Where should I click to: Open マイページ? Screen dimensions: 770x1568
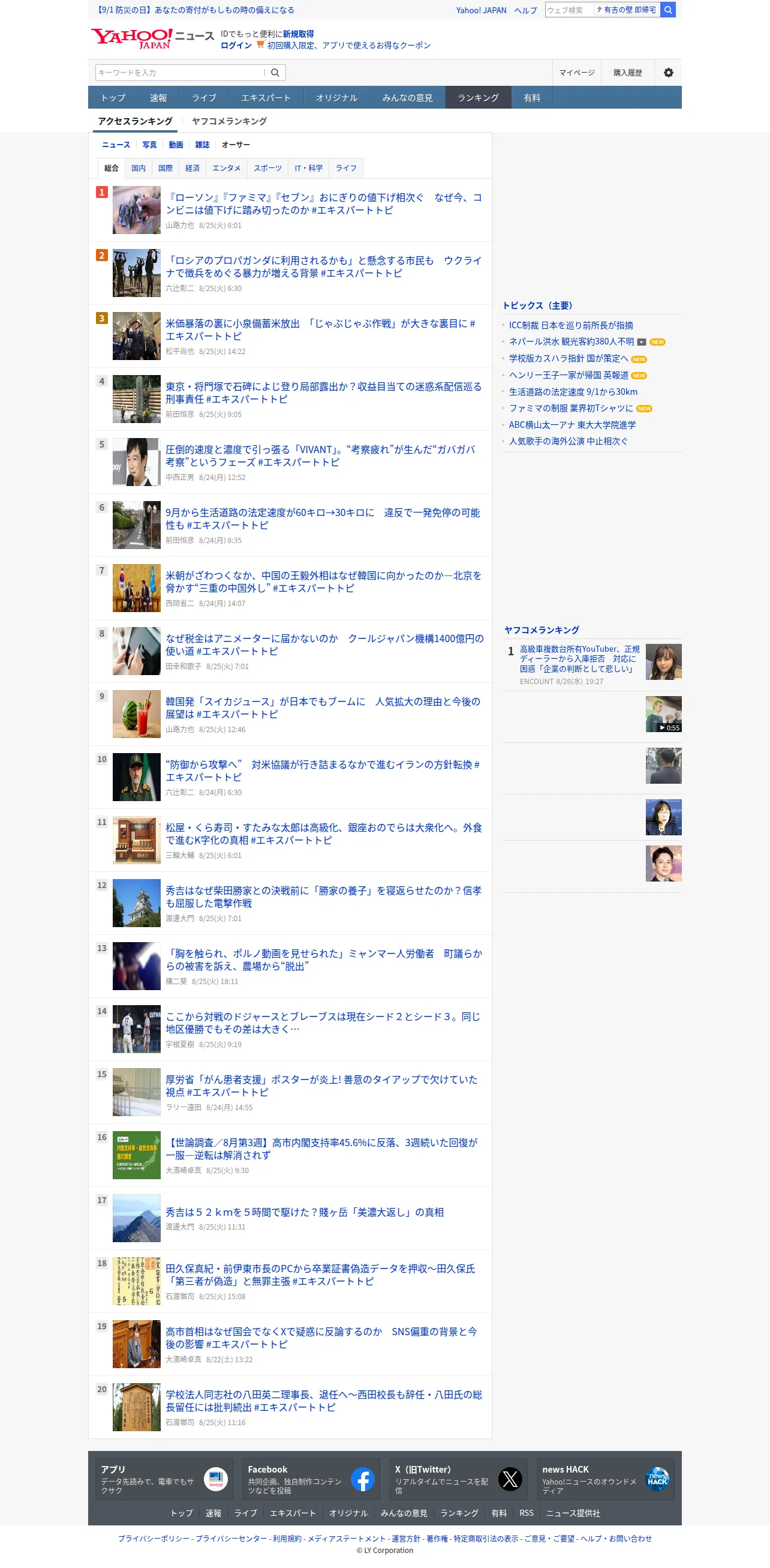point(576,73)
